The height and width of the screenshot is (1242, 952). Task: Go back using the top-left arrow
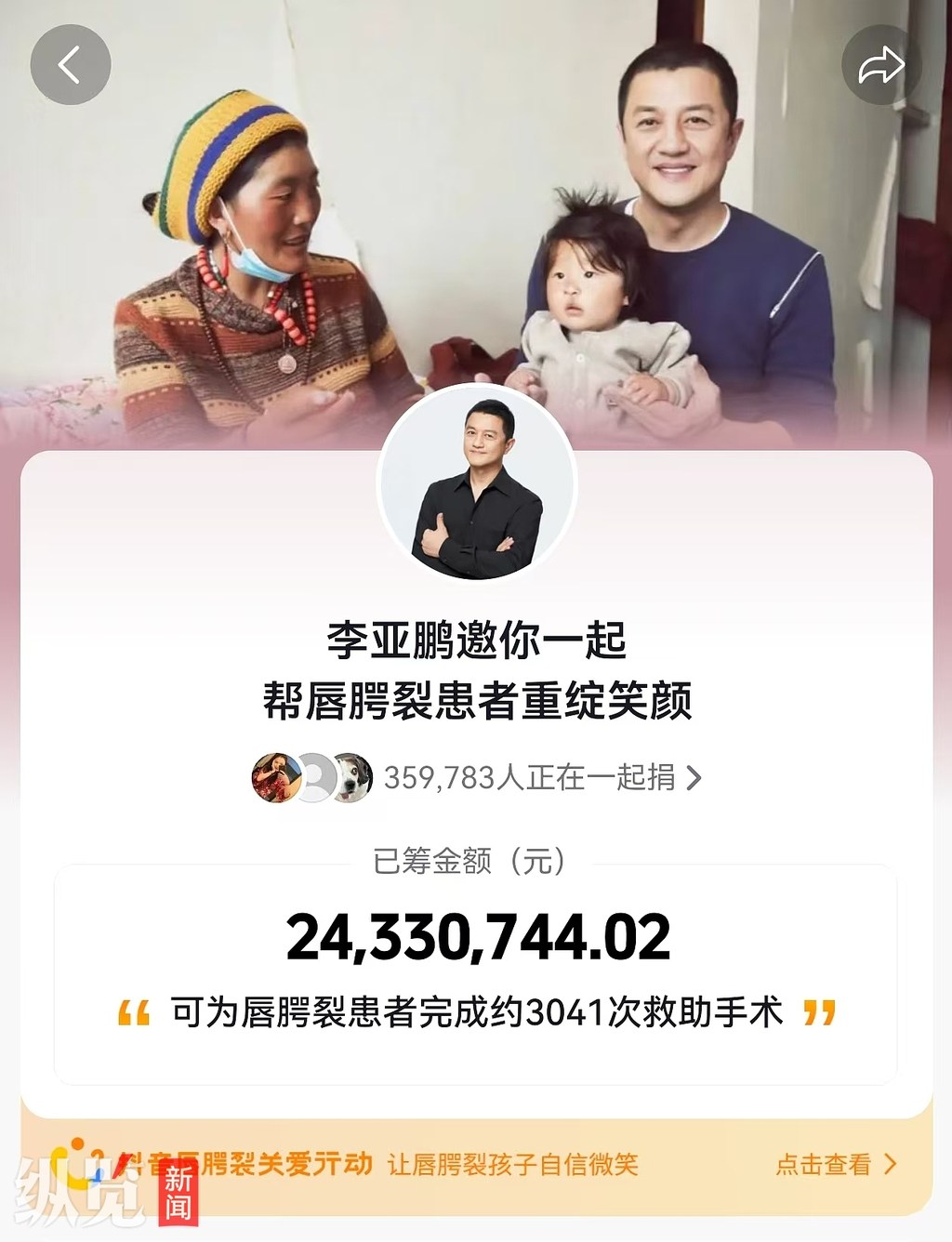coord(71,65)
